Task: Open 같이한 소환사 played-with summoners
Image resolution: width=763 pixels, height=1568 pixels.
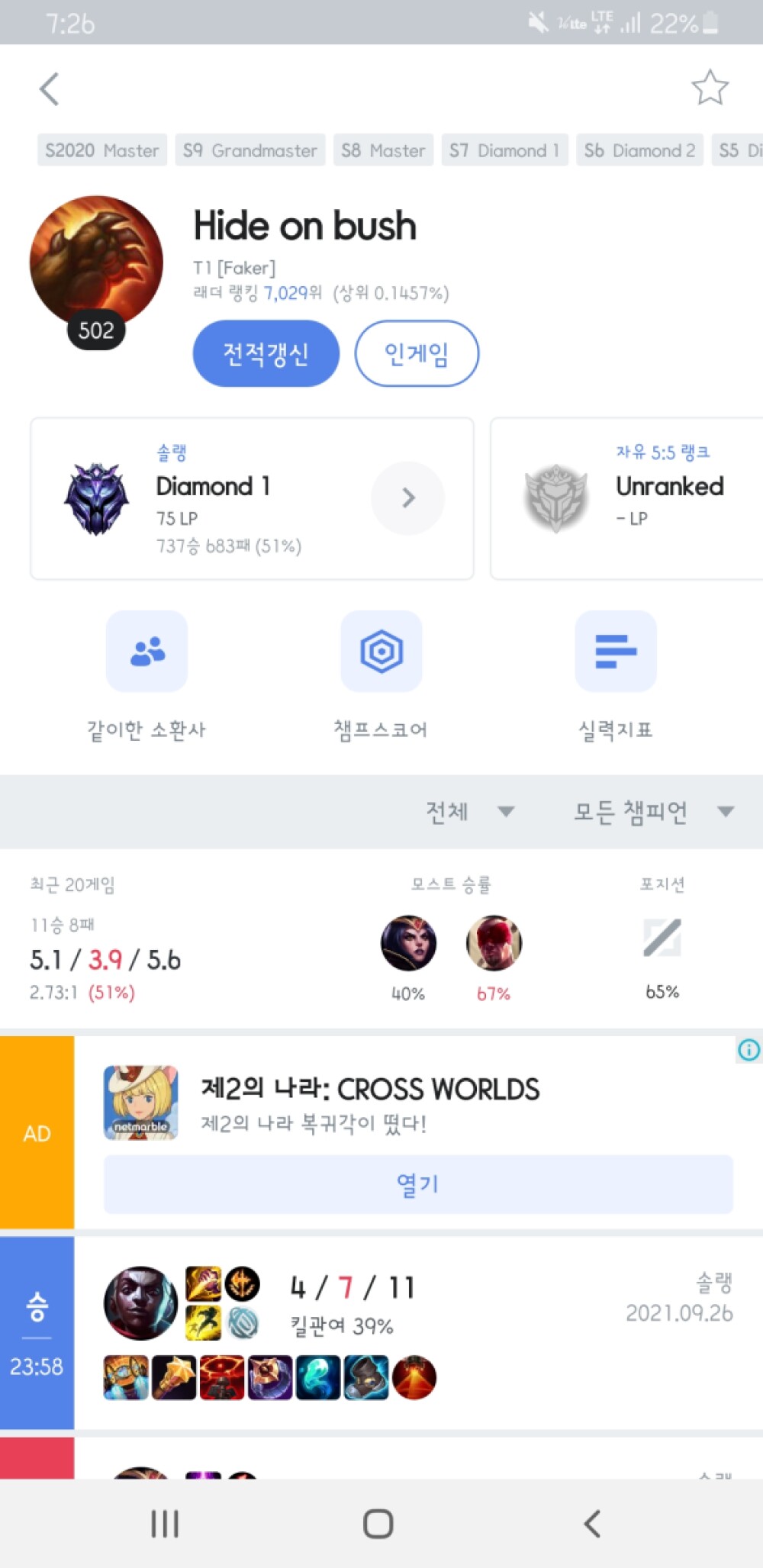Action: 146,677
